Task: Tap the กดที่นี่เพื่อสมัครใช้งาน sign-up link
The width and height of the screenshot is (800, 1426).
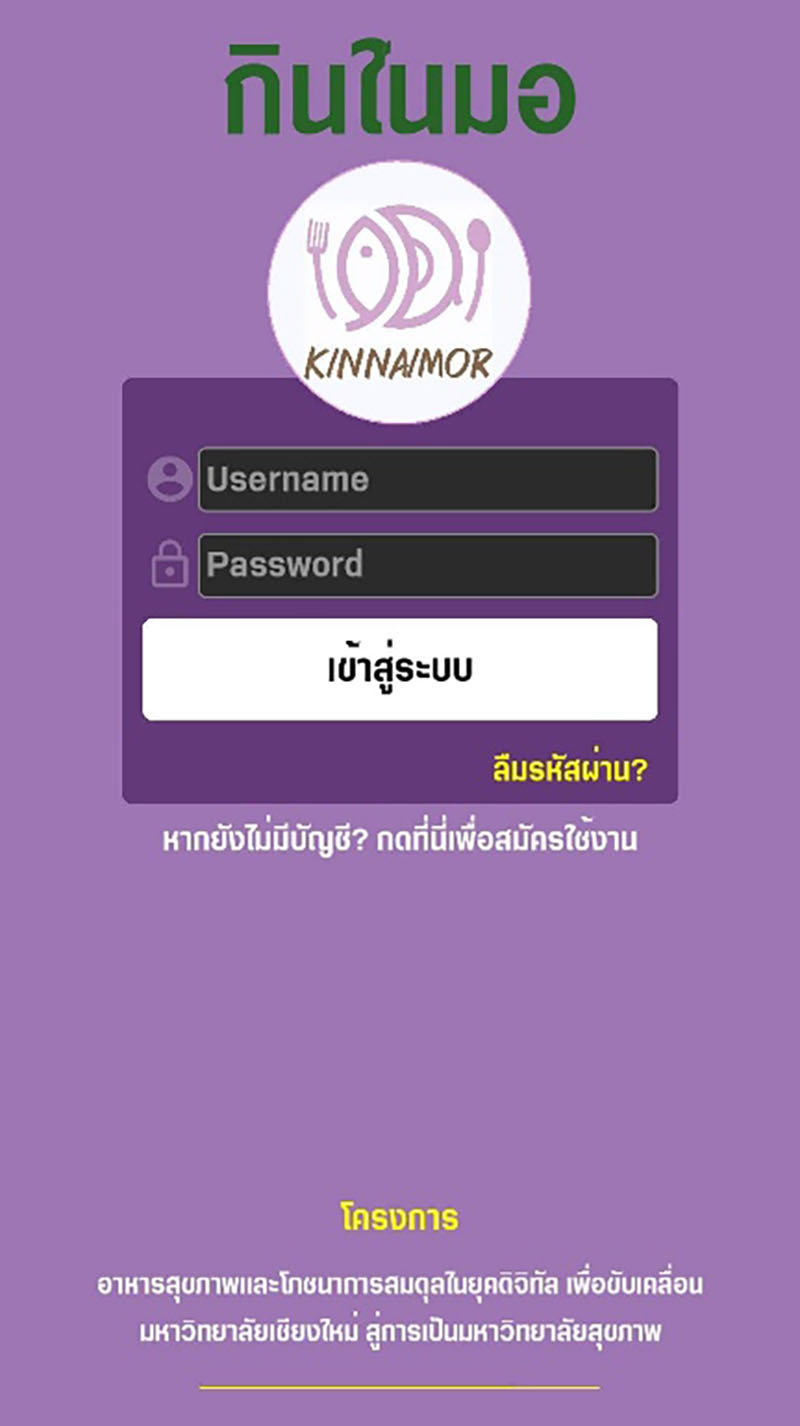Action: [507, 840]
